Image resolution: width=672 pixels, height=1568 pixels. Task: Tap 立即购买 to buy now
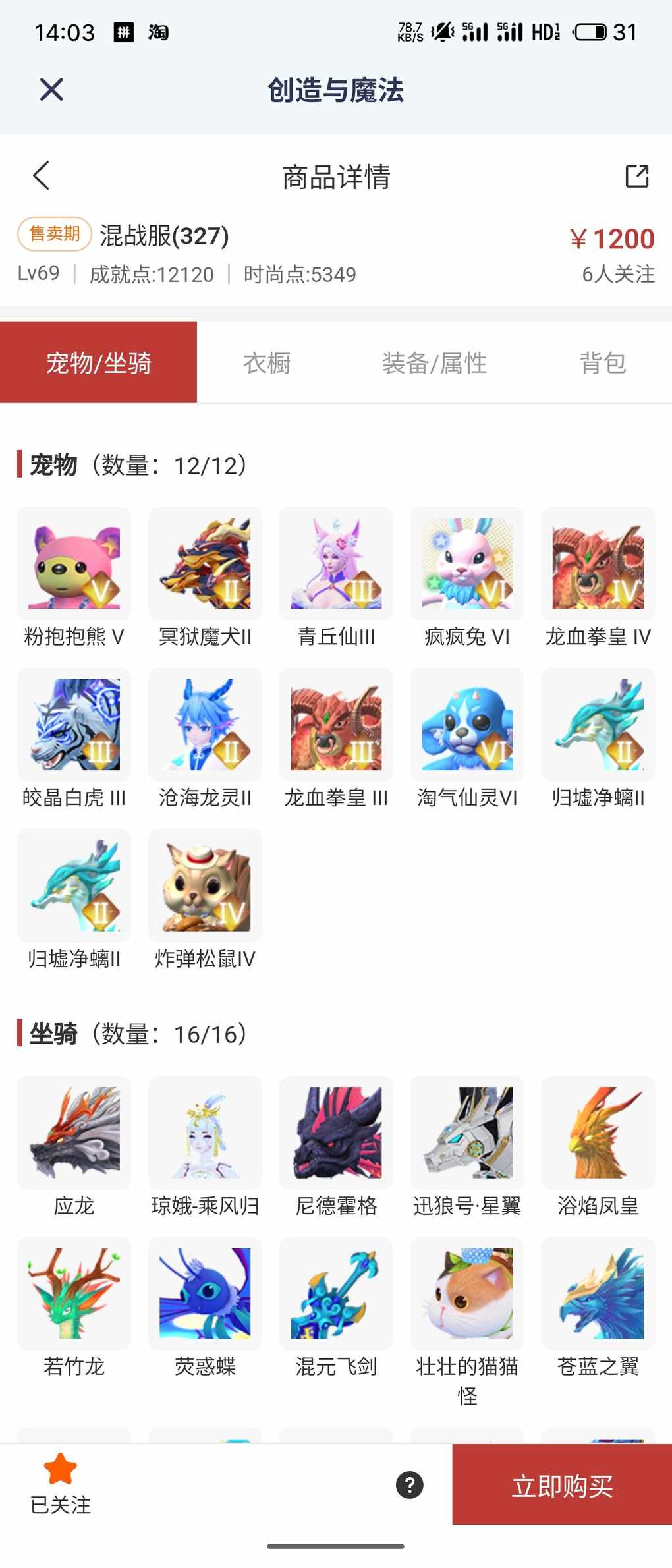(562, 1486)
